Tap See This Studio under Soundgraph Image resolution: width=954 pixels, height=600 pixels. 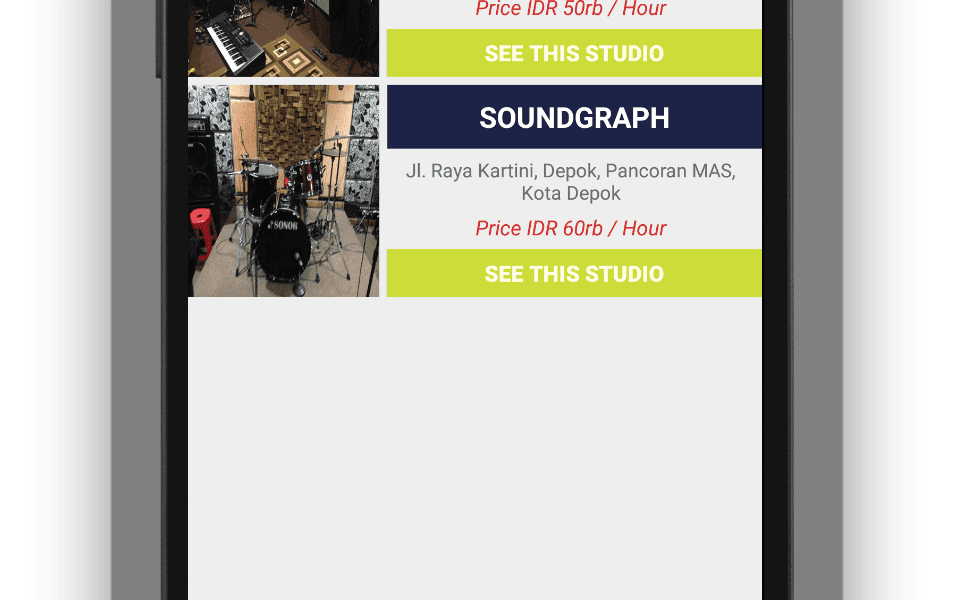click(574, 273)
